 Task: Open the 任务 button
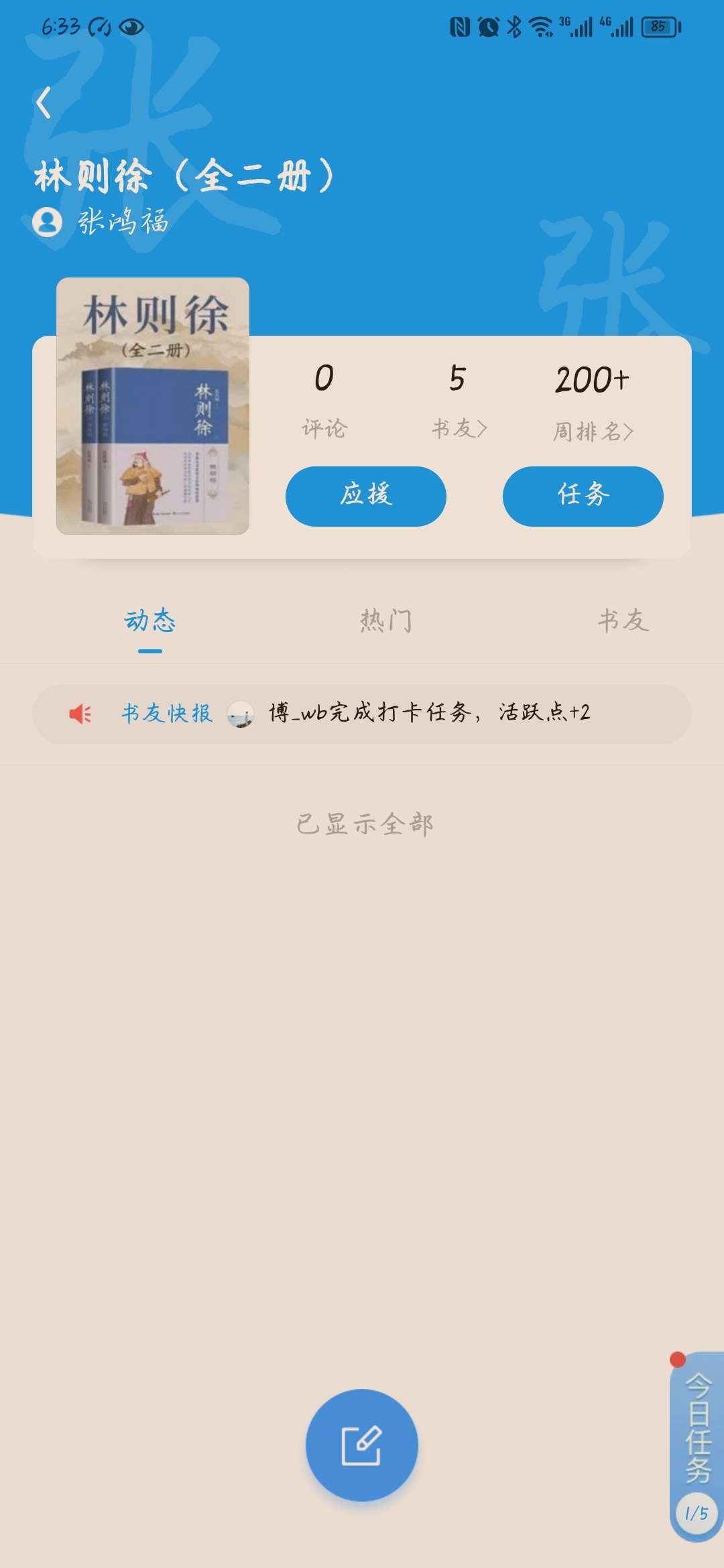point(583,497)
